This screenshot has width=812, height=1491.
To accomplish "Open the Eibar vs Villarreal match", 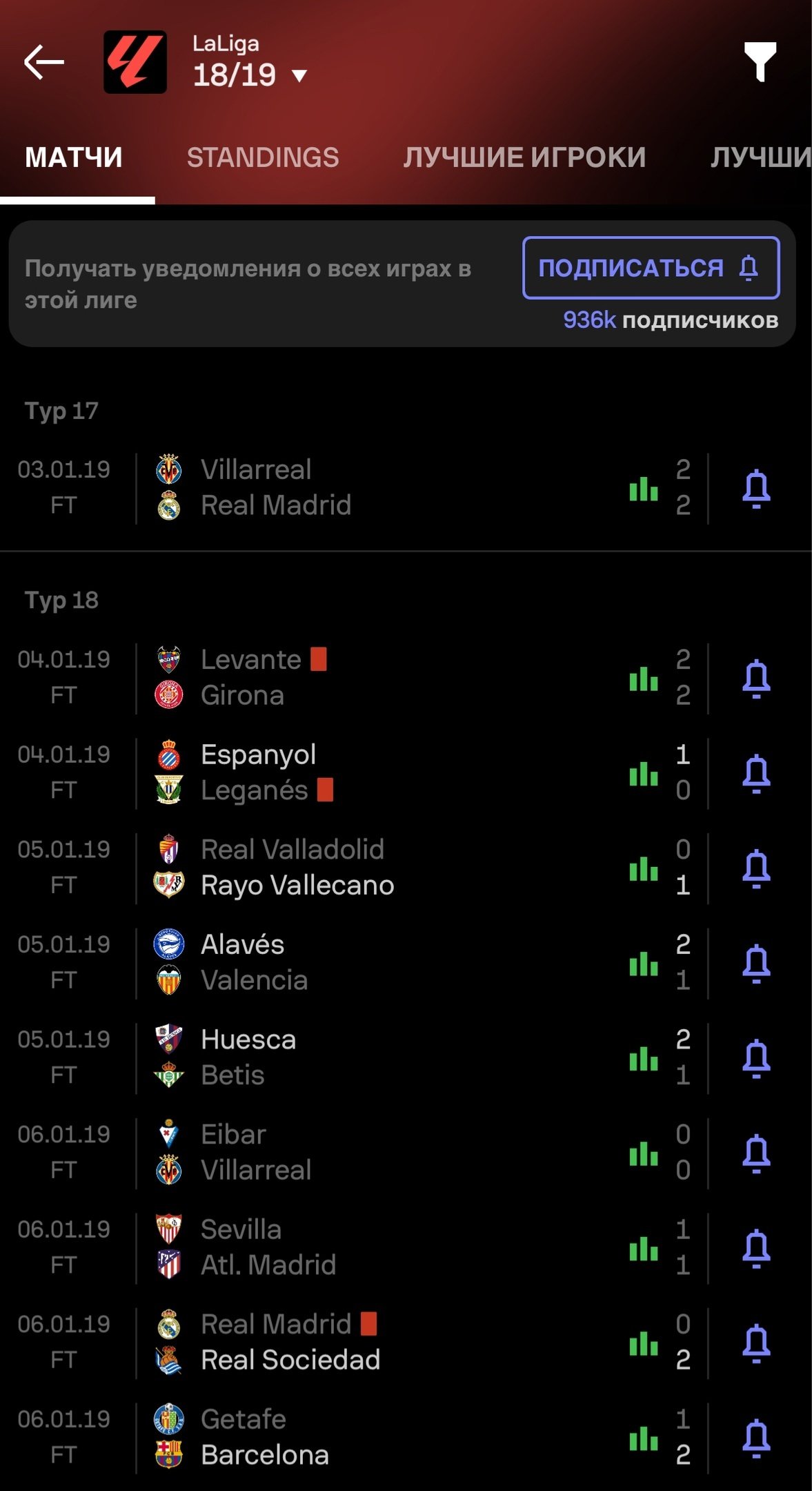I will [345, 1152].
